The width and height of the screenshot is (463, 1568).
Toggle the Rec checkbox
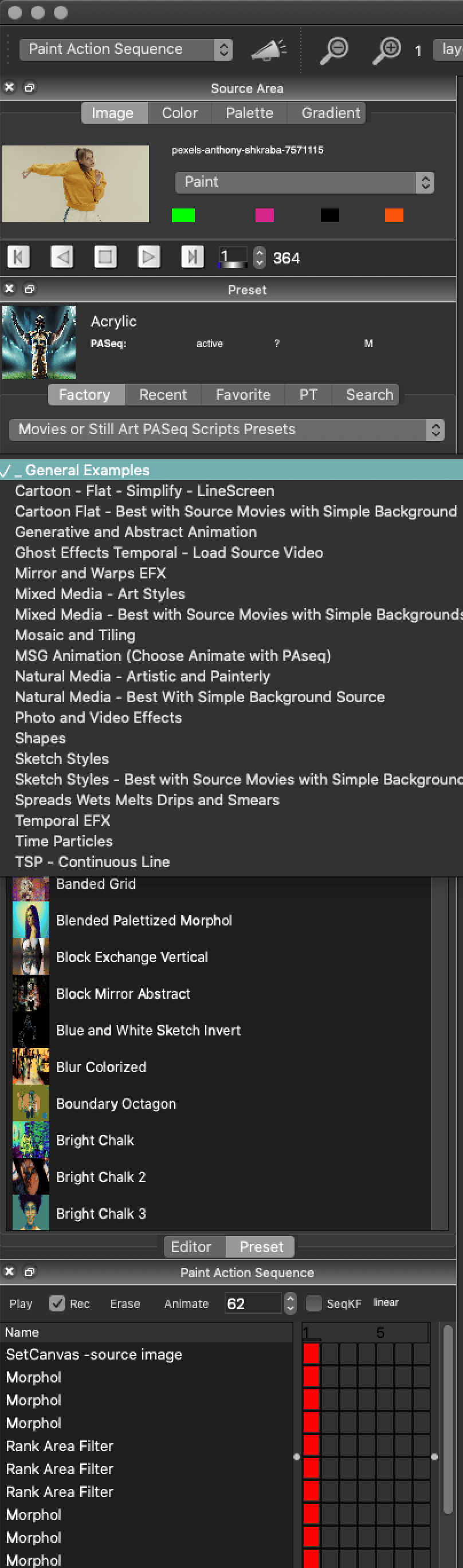coord(57,1303)
